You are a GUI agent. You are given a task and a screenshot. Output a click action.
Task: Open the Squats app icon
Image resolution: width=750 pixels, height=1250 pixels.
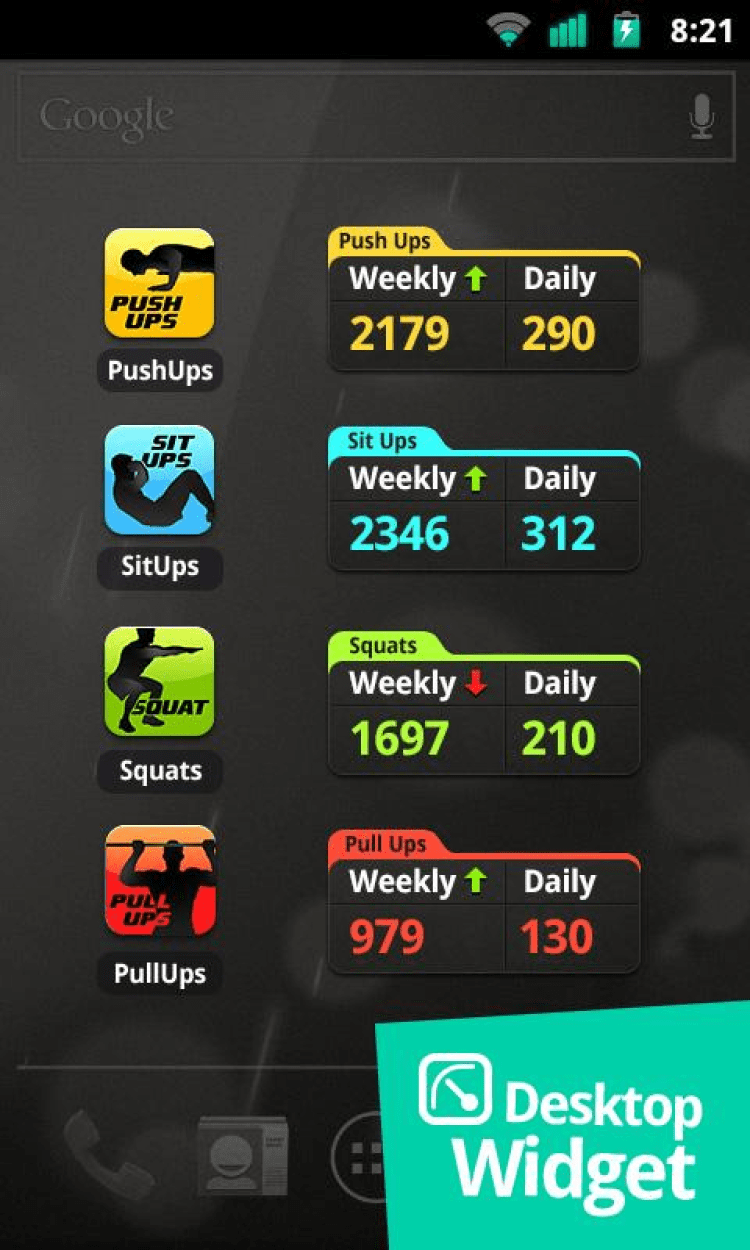pyautogui.click(x=160, y=682)
